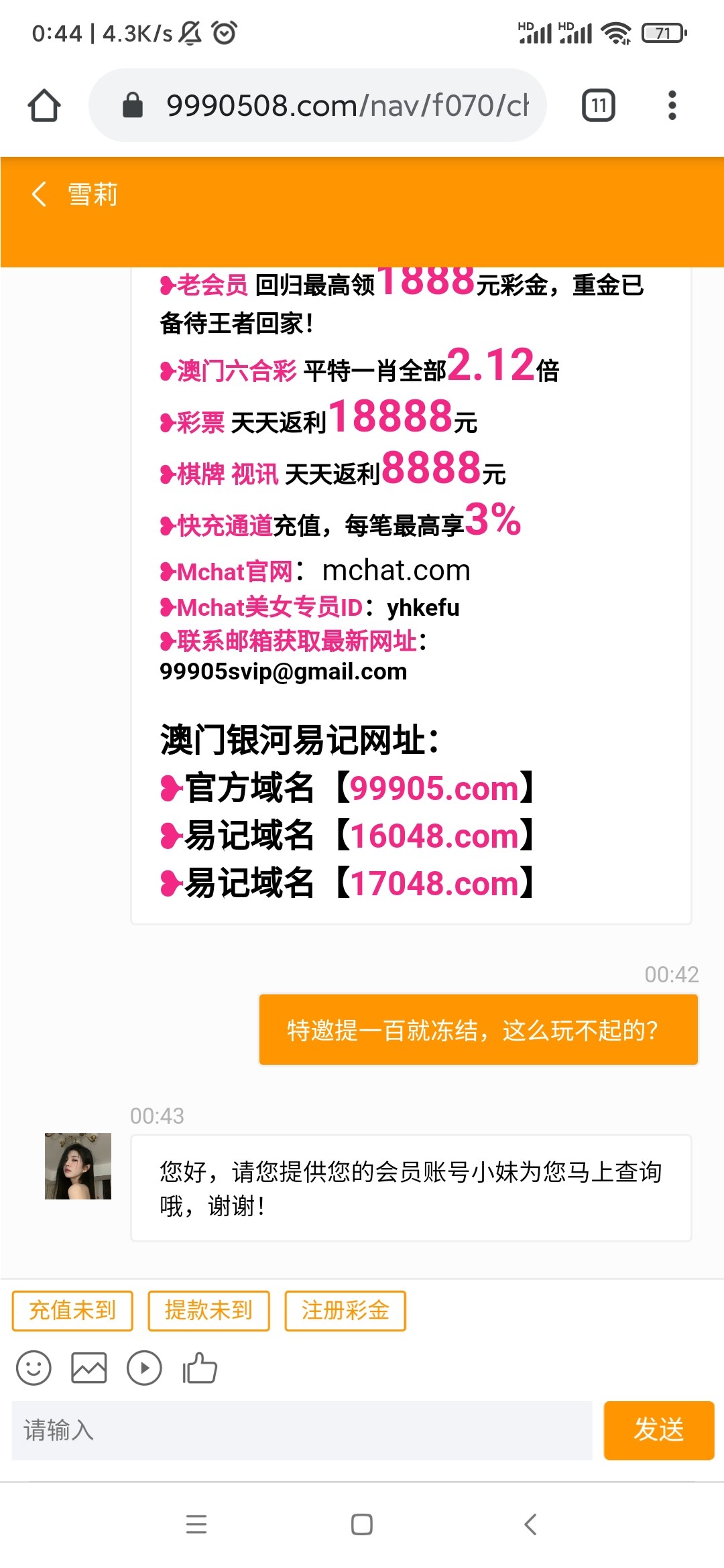Viewport: 724px width, 1568px height.
Task: Tap the thumbs-up rating icon
Action: click(x=199, y=1368)
